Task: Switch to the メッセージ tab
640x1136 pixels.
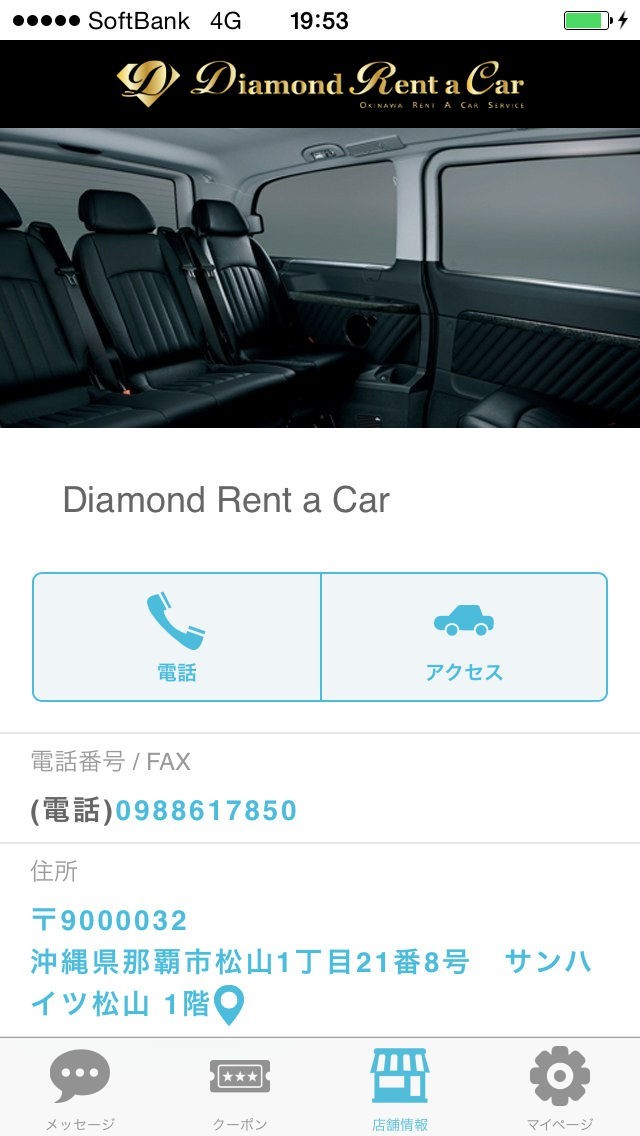Action: (x=80, y=1087)
